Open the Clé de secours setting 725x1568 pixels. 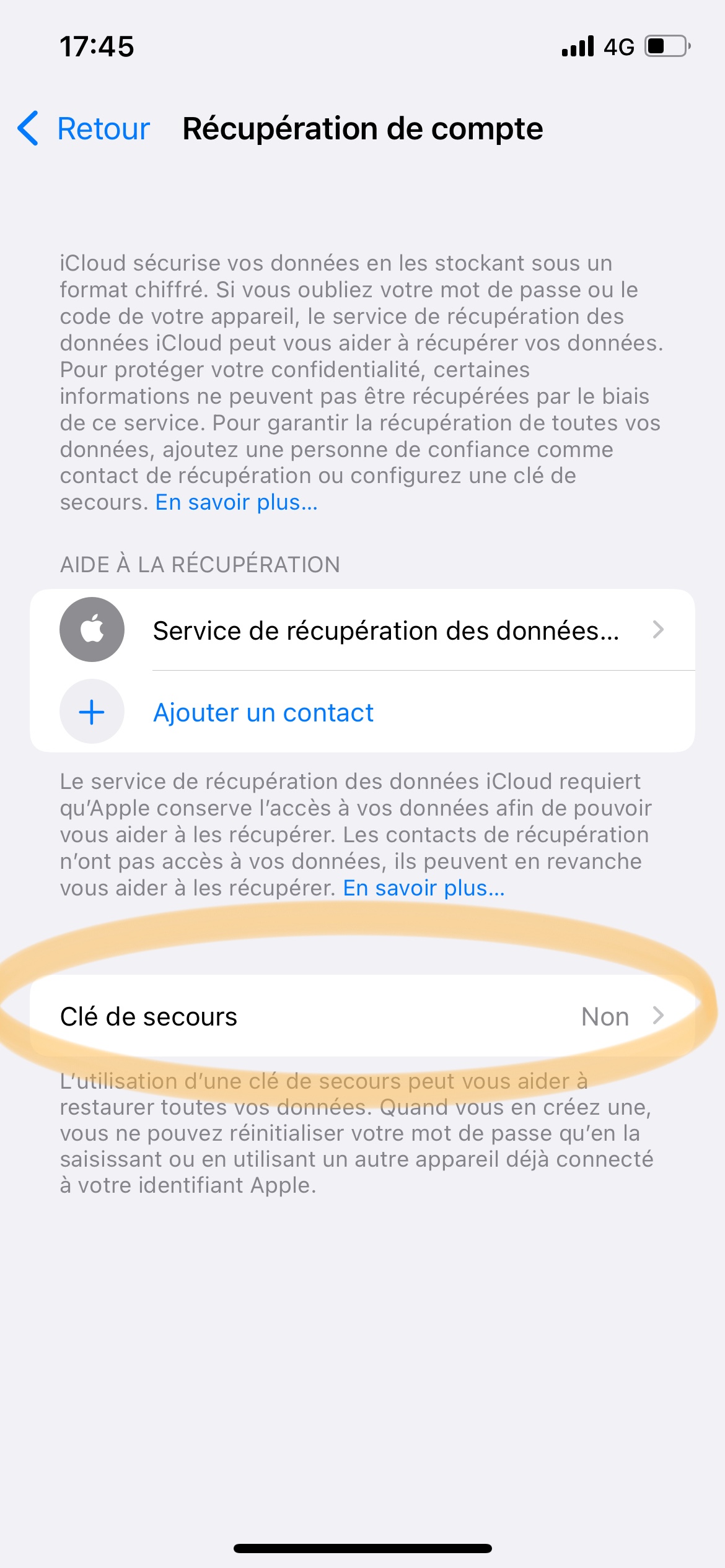tap(362, 1016)
